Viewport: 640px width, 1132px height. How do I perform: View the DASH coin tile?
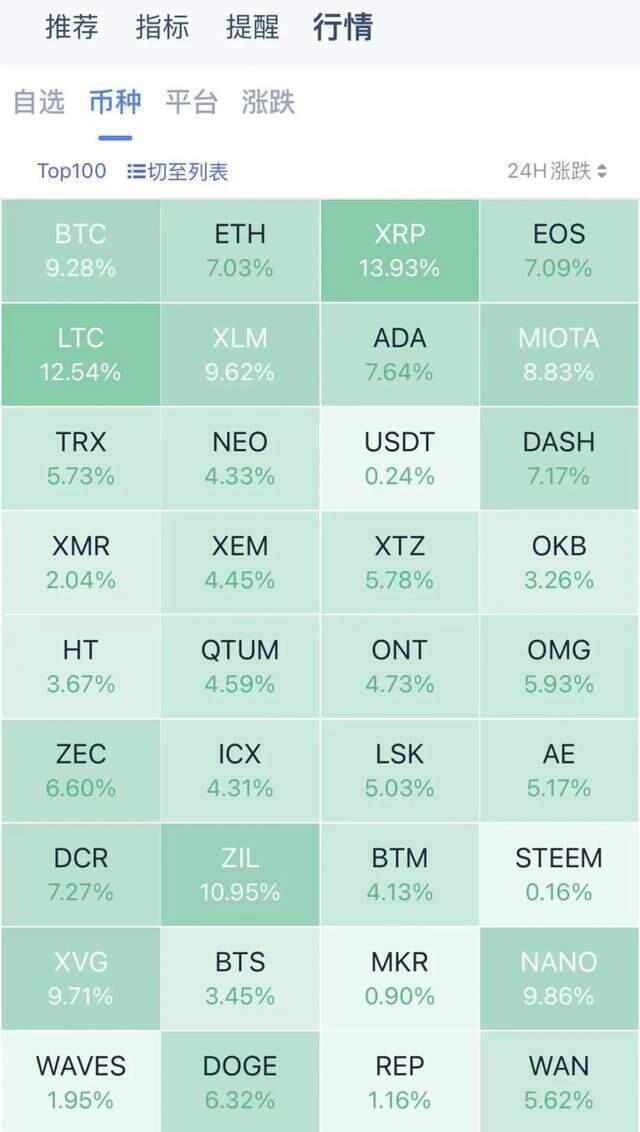[559, 459]
